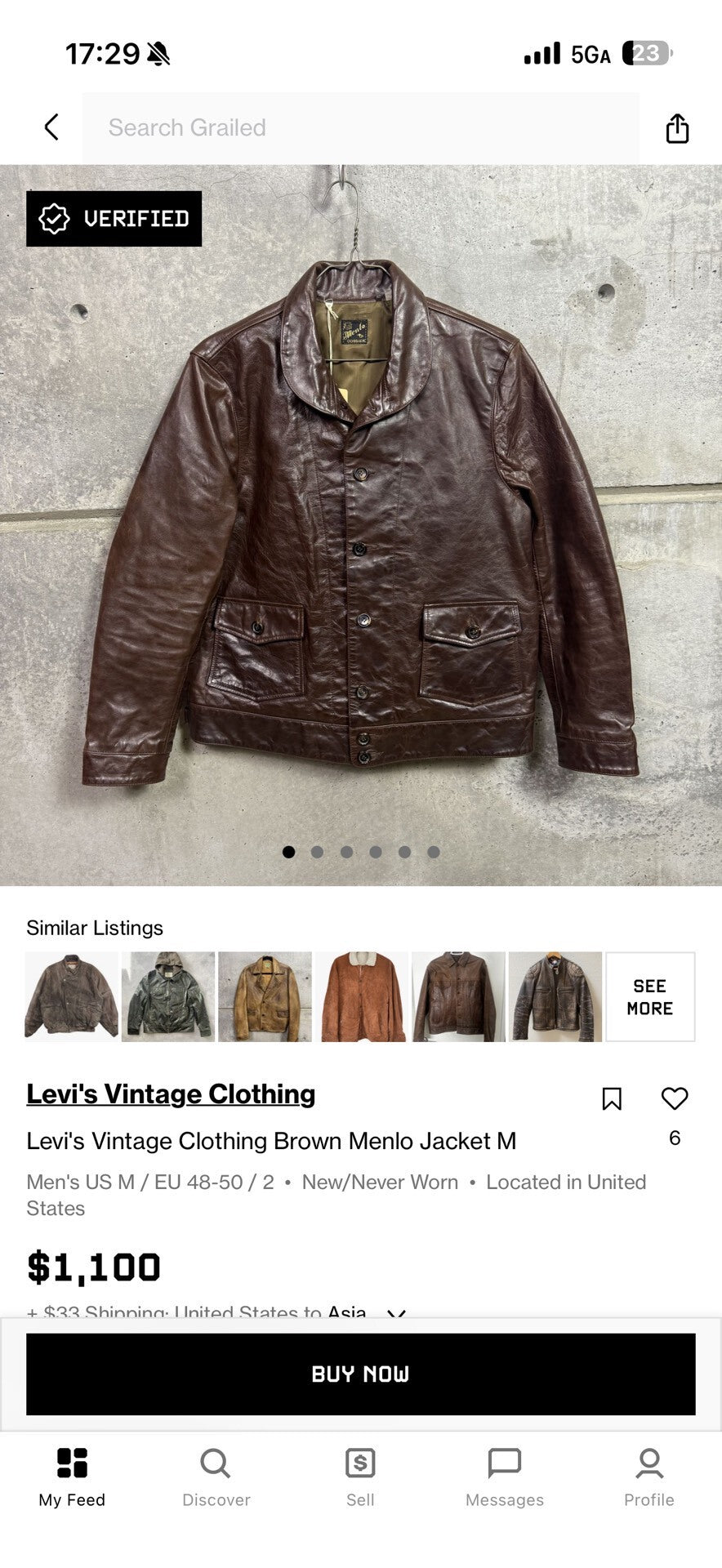Open the similar orange suede jacket listing
Image resolution: width=722 pixels, height=1568 pixels.
(362, 996)
